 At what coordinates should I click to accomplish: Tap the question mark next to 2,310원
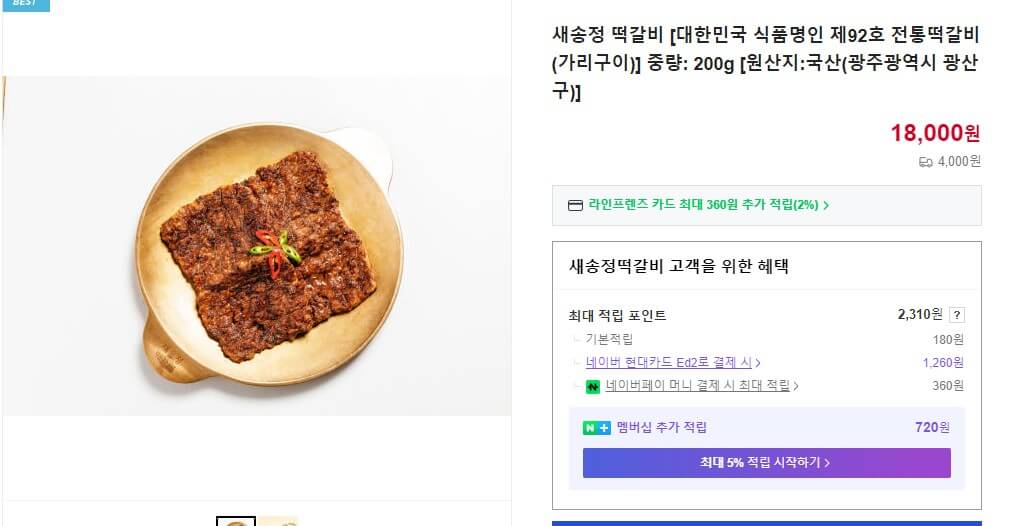tap(957, 315)
